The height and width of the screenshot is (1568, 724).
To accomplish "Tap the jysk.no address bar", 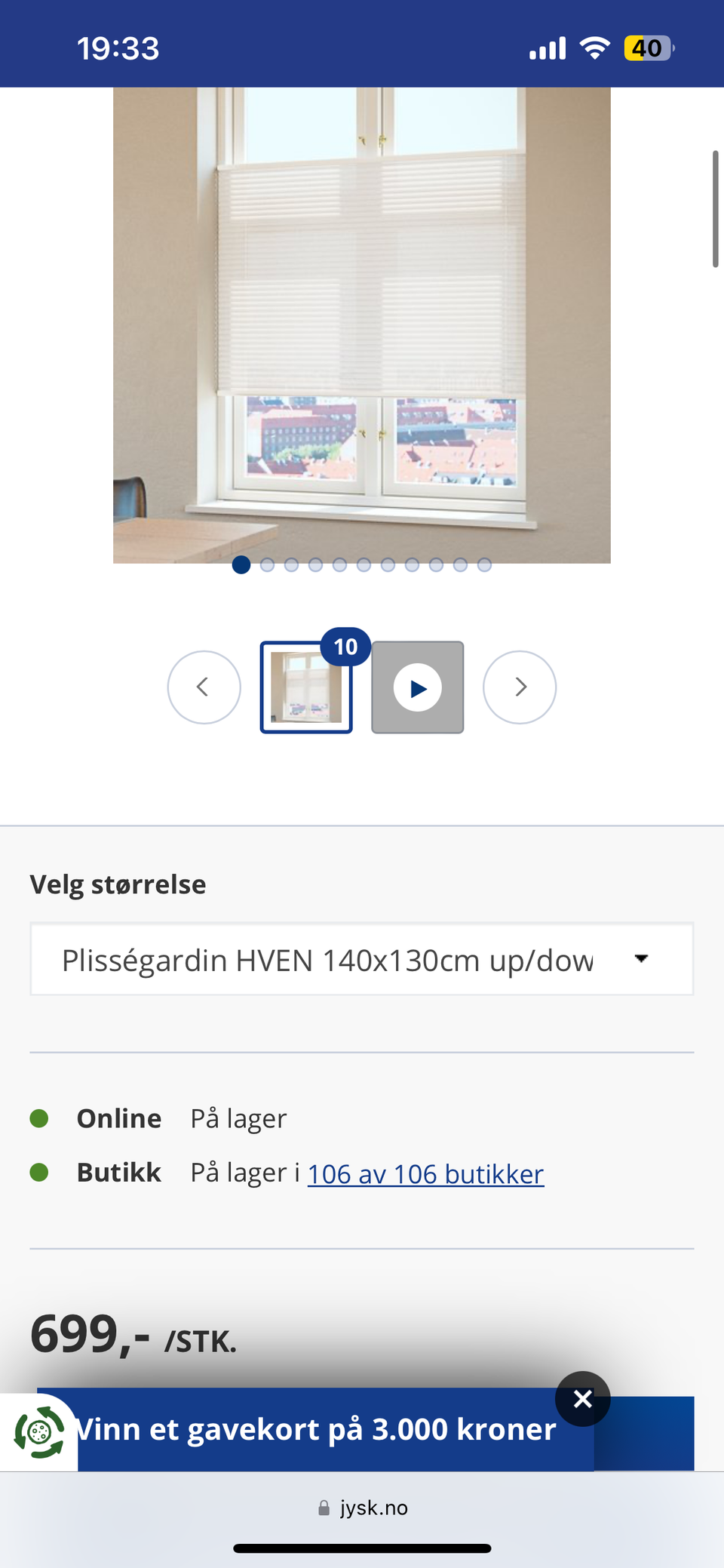I will click(x=373, y=1508).
